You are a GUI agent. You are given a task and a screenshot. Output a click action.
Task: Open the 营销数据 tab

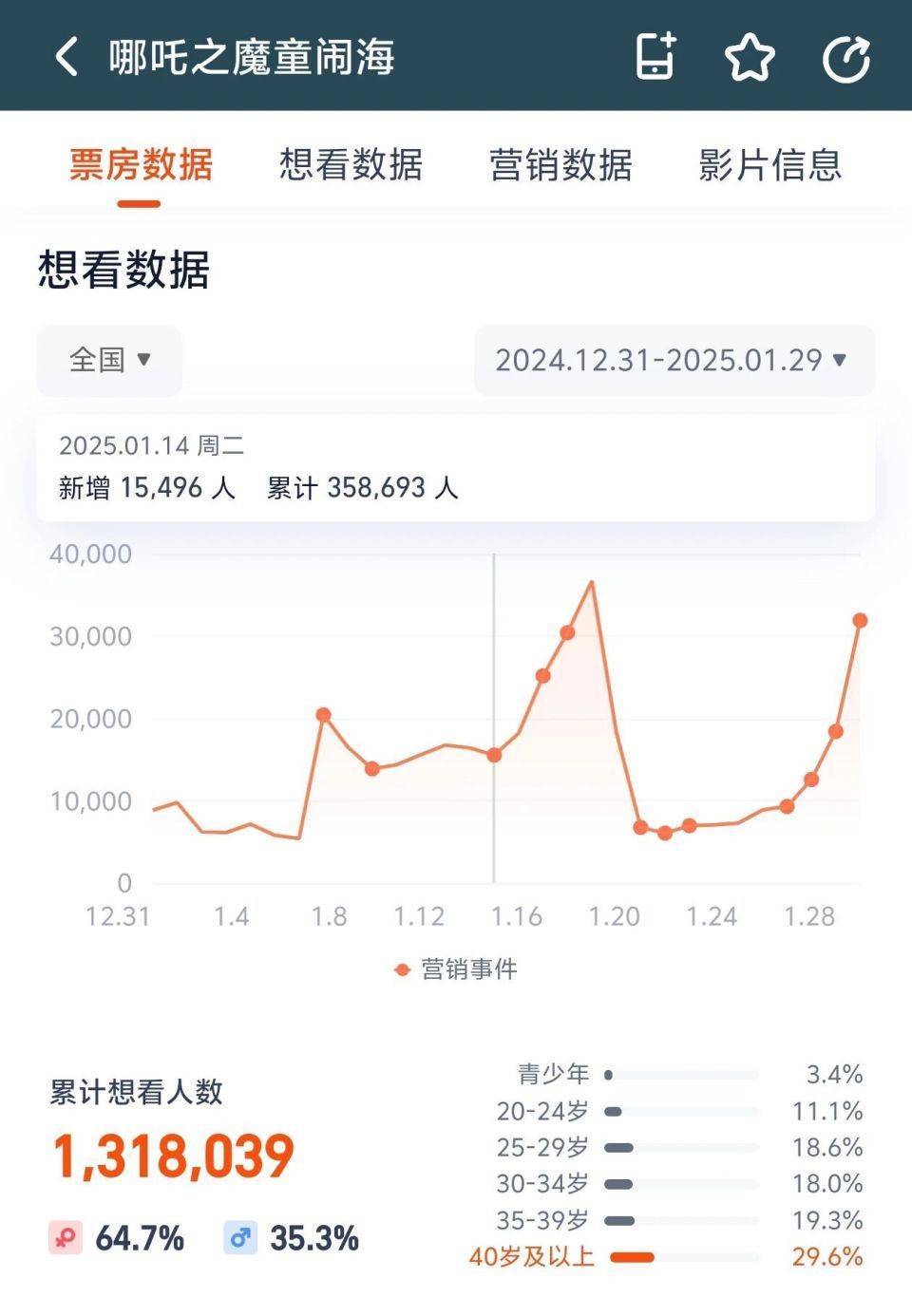(560, 165)
